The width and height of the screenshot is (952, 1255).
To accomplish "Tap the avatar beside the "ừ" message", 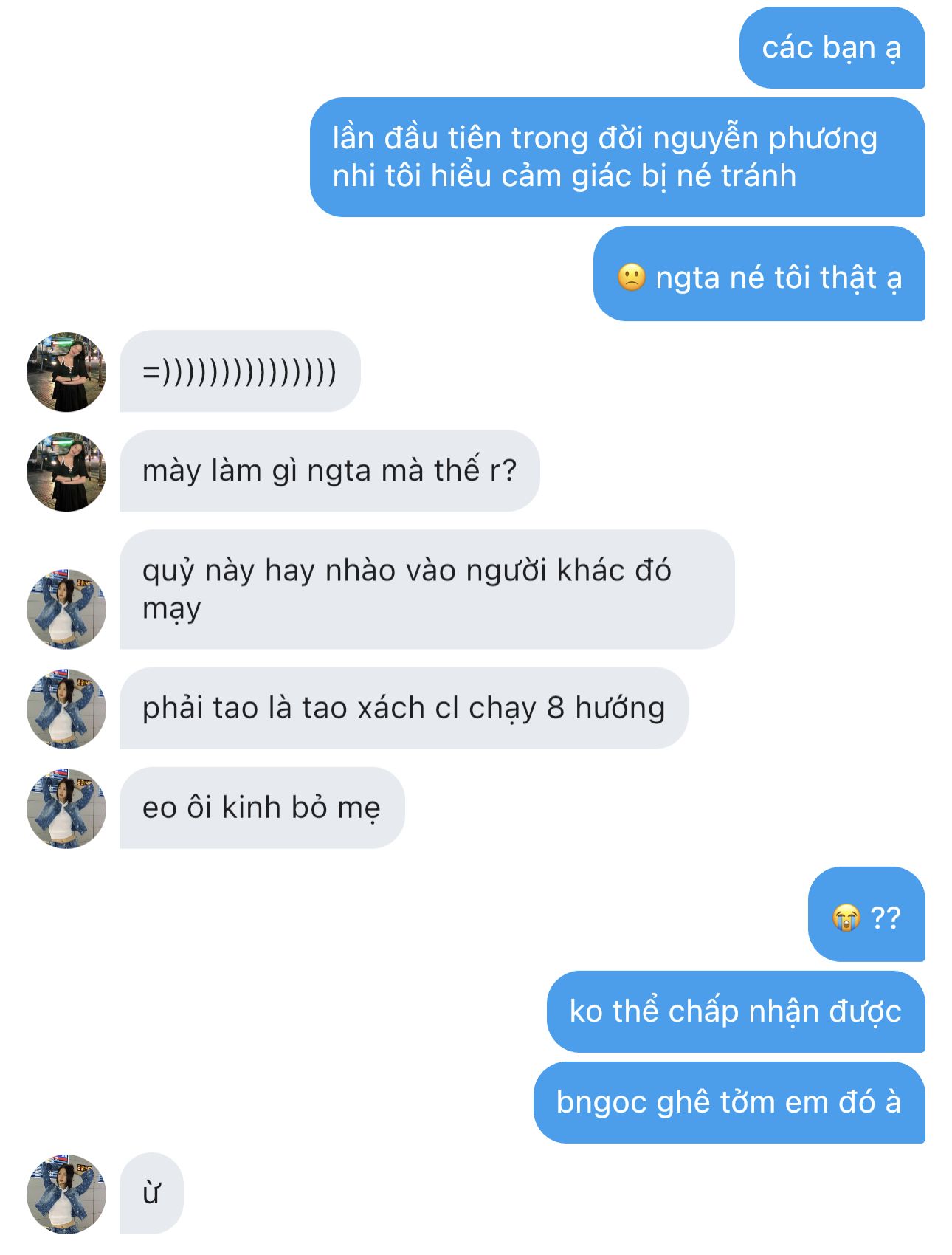I will [66, 1194].
